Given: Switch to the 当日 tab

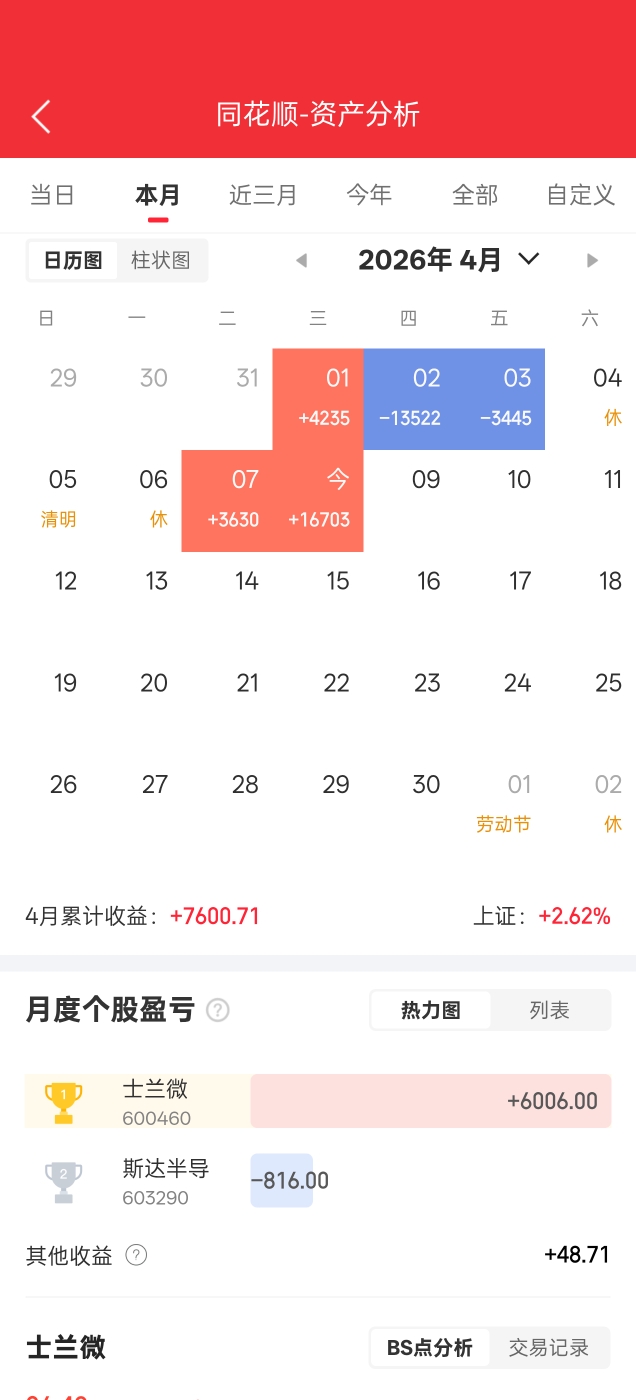Looking at the screenshot, I should [52, 195].
